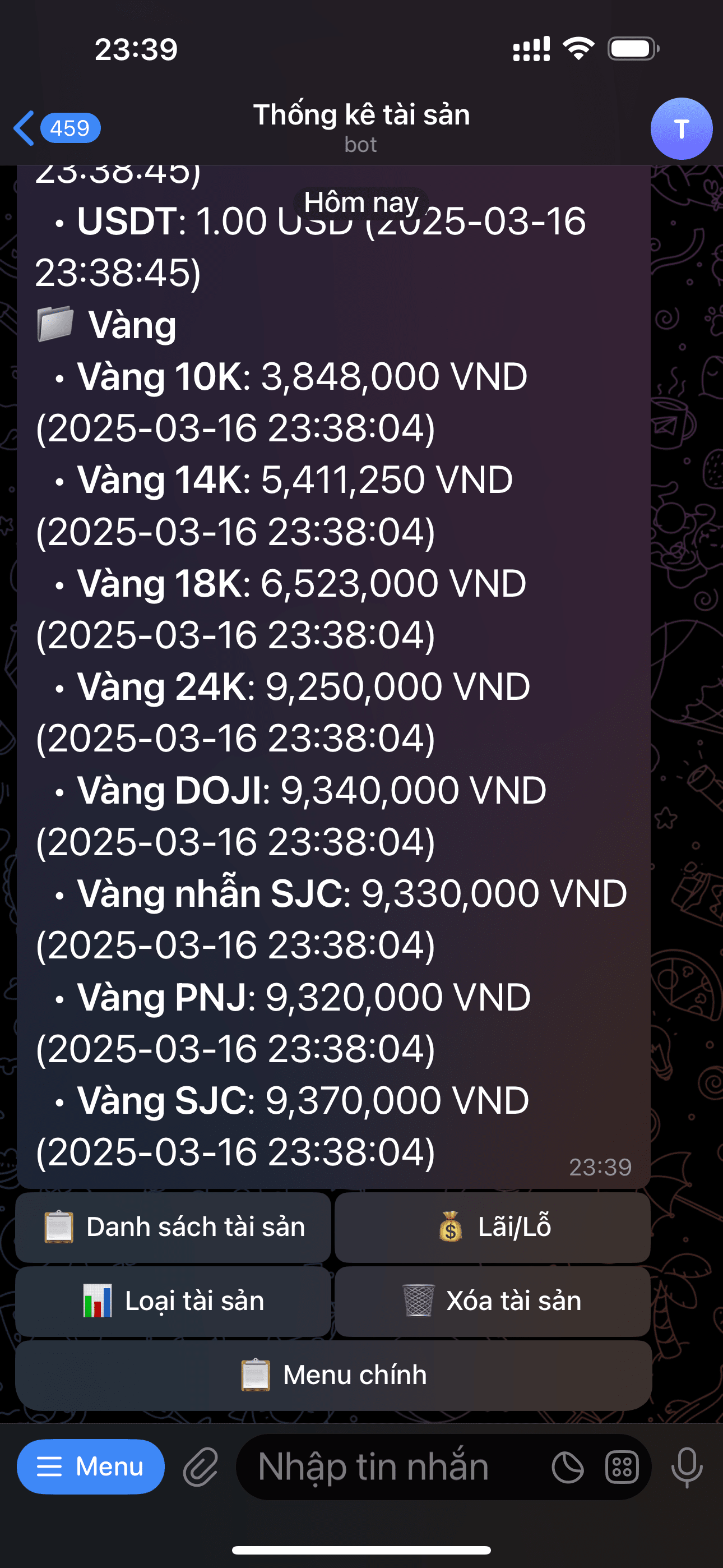
Task: Open the Loại tài sản option
Action: (173, 1301)
